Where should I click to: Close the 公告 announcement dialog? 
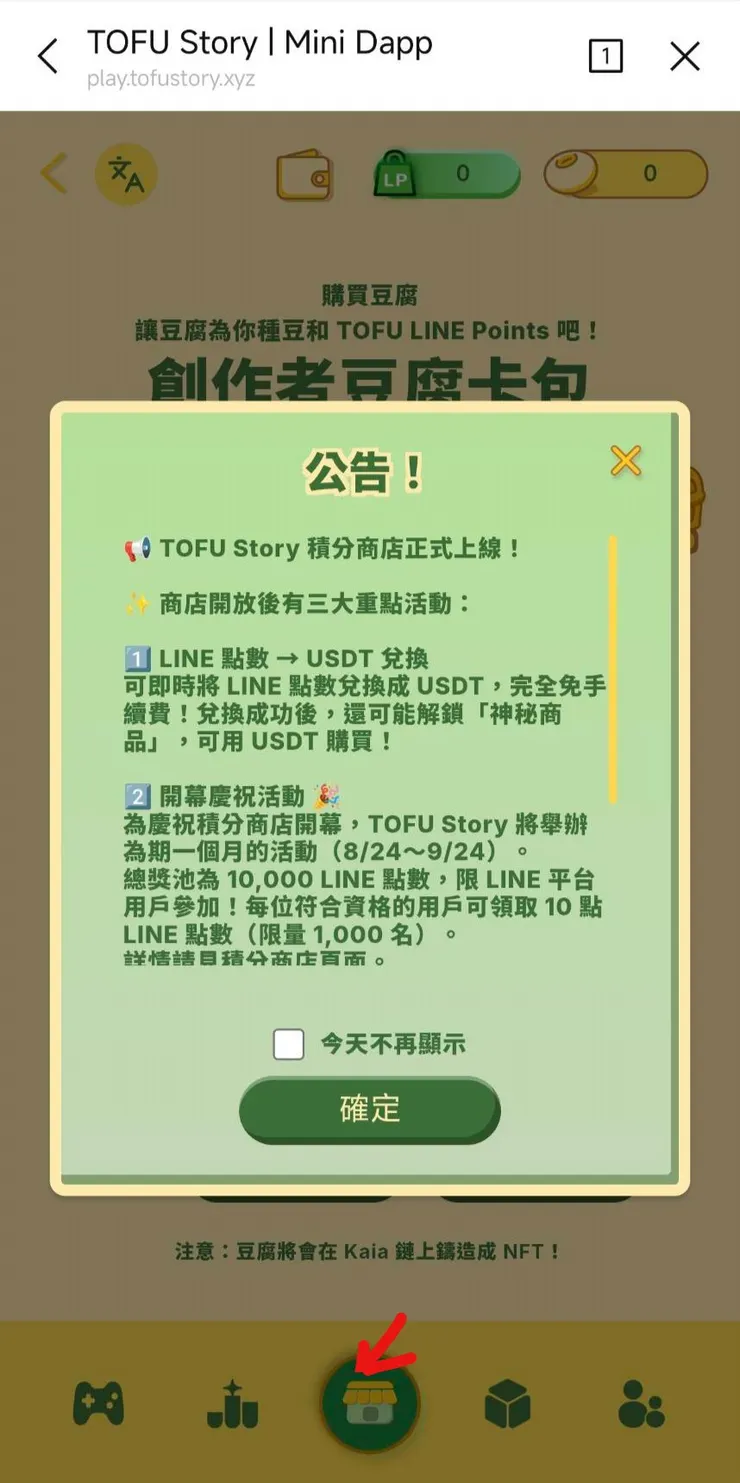pos(626,461)
